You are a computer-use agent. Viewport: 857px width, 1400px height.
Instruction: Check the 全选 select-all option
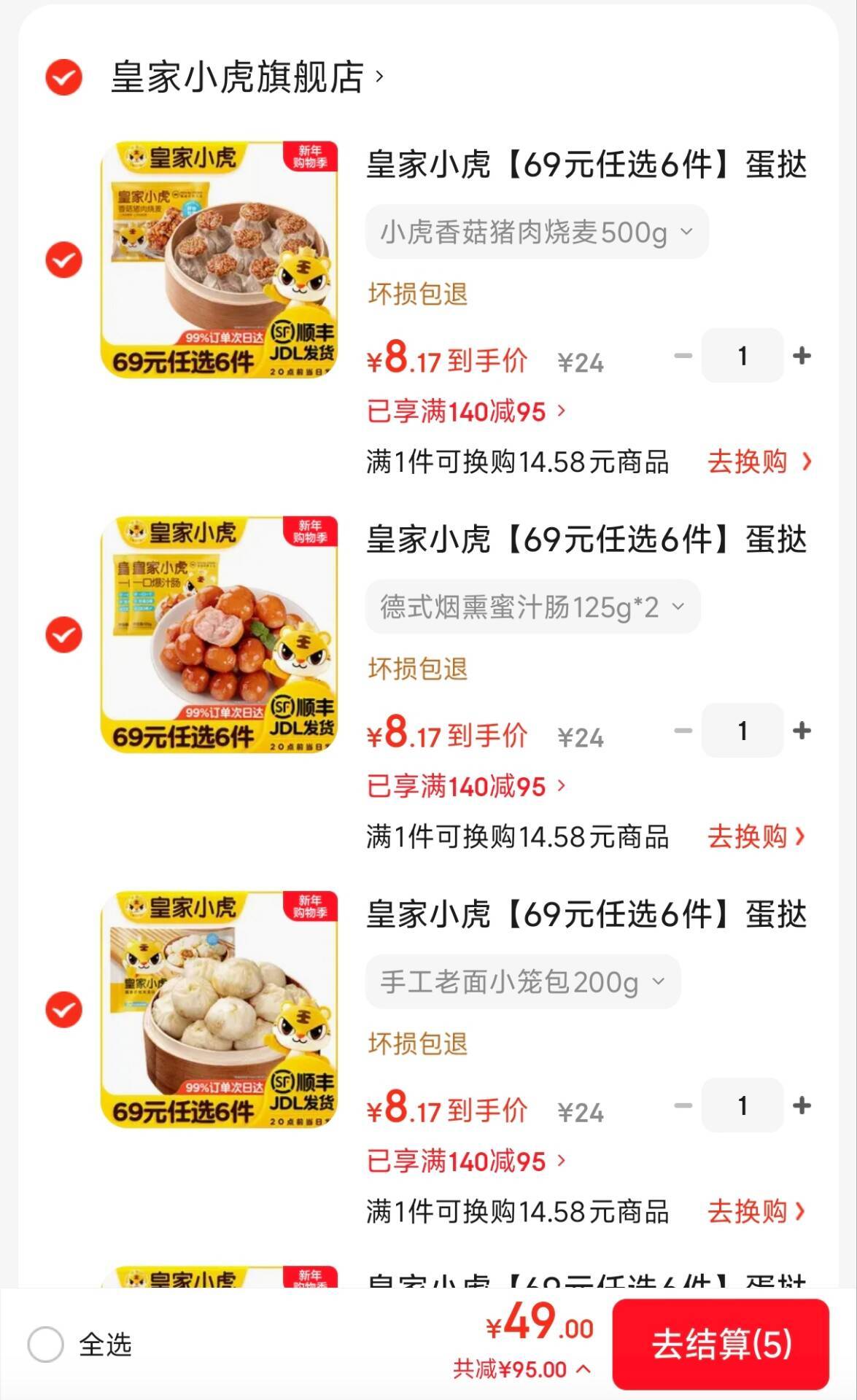(x=46, y=1344)
